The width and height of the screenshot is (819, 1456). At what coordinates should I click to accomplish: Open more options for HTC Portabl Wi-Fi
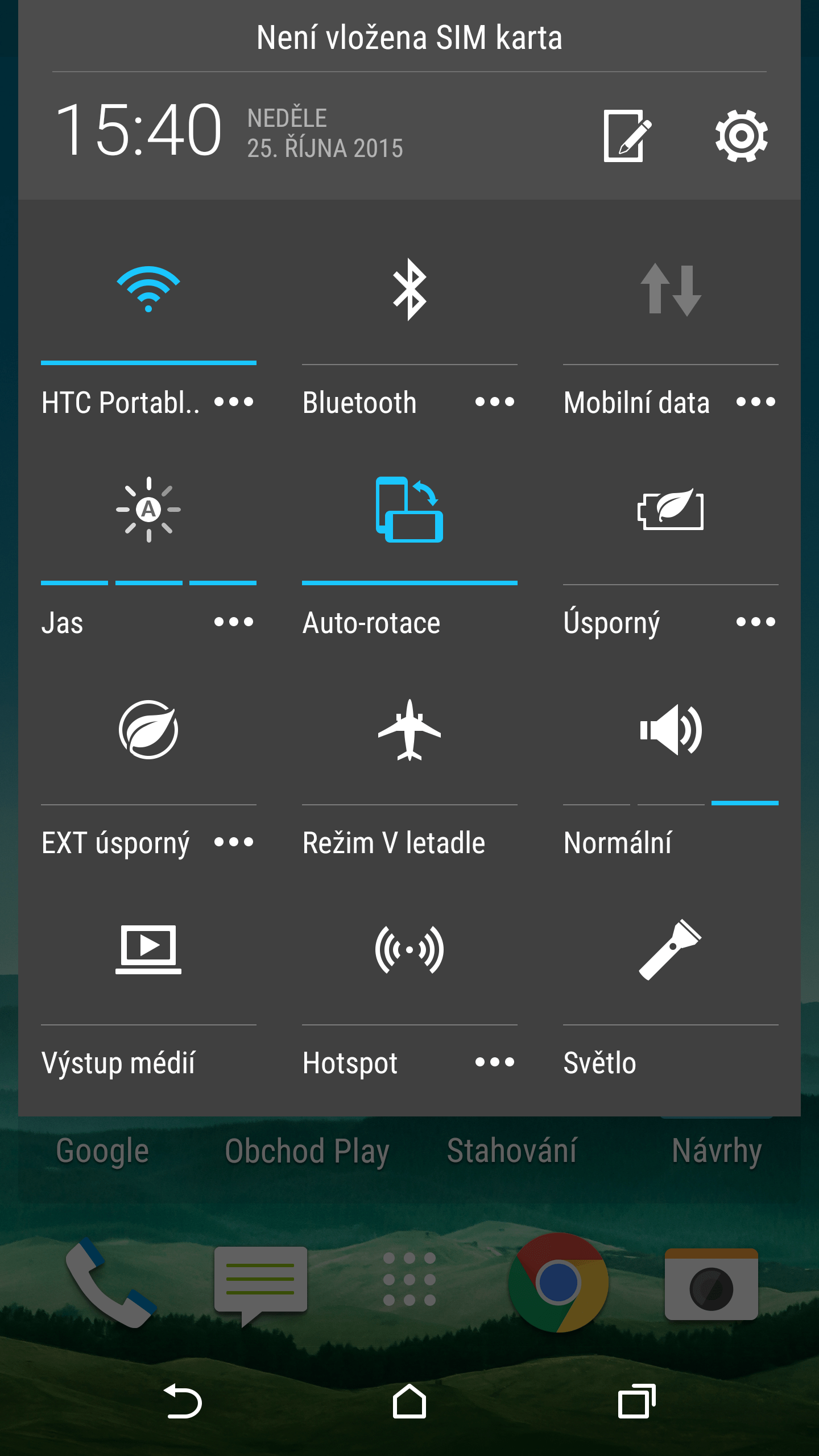pos(233,402)
